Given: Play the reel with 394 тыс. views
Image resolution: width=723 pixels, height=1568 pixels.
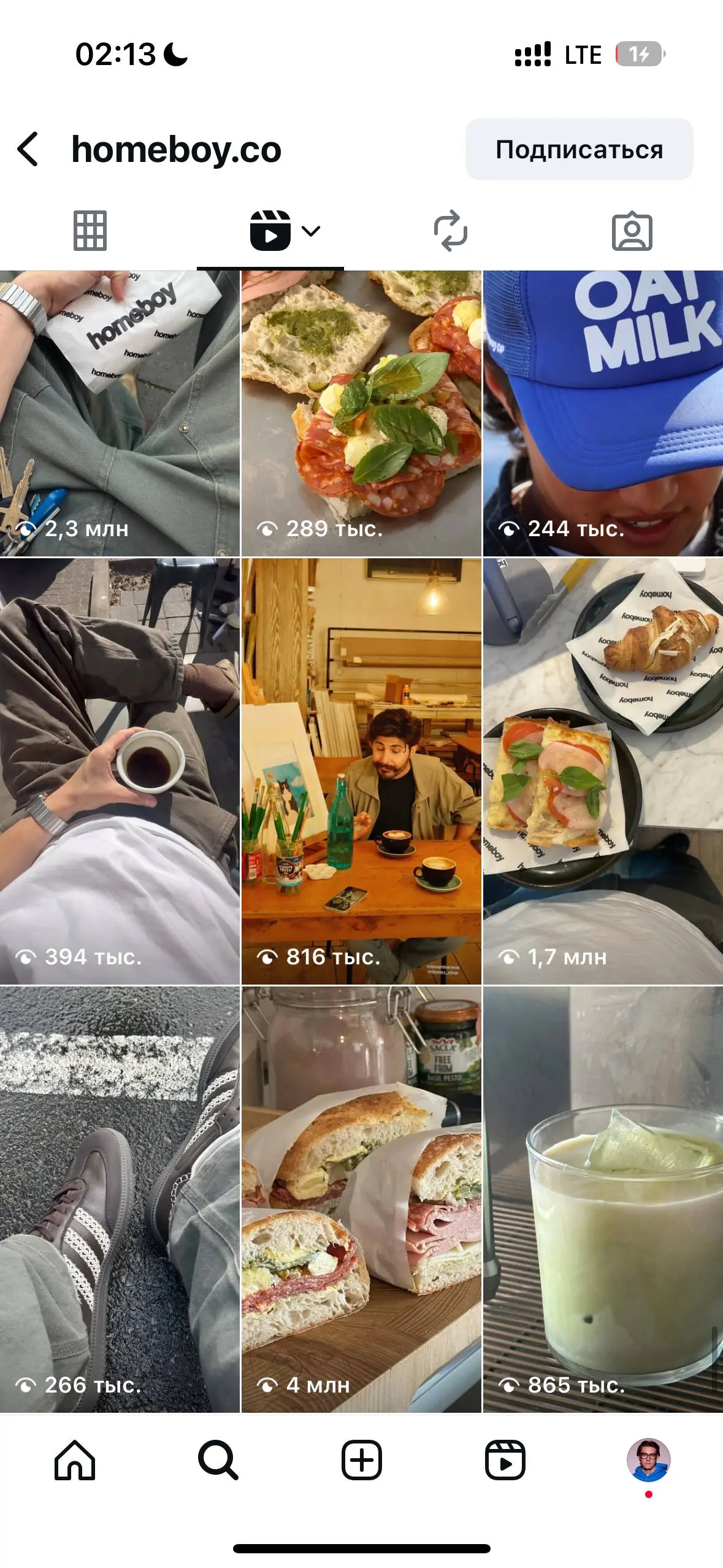Looking at the screenshot, I should tap(120, 771).
